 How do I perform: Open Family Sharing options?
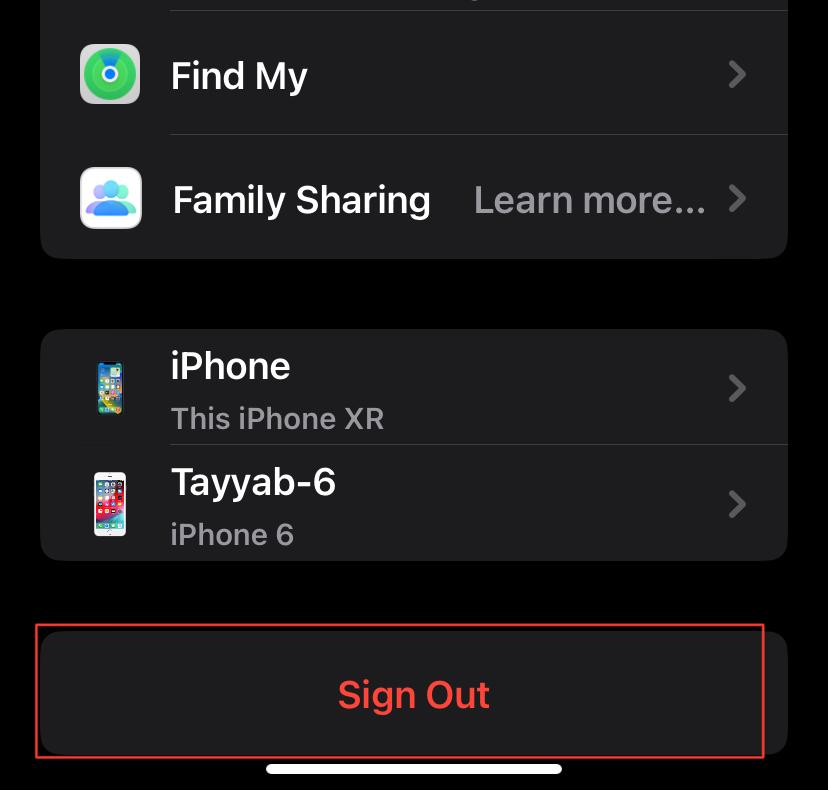(413, 199)
